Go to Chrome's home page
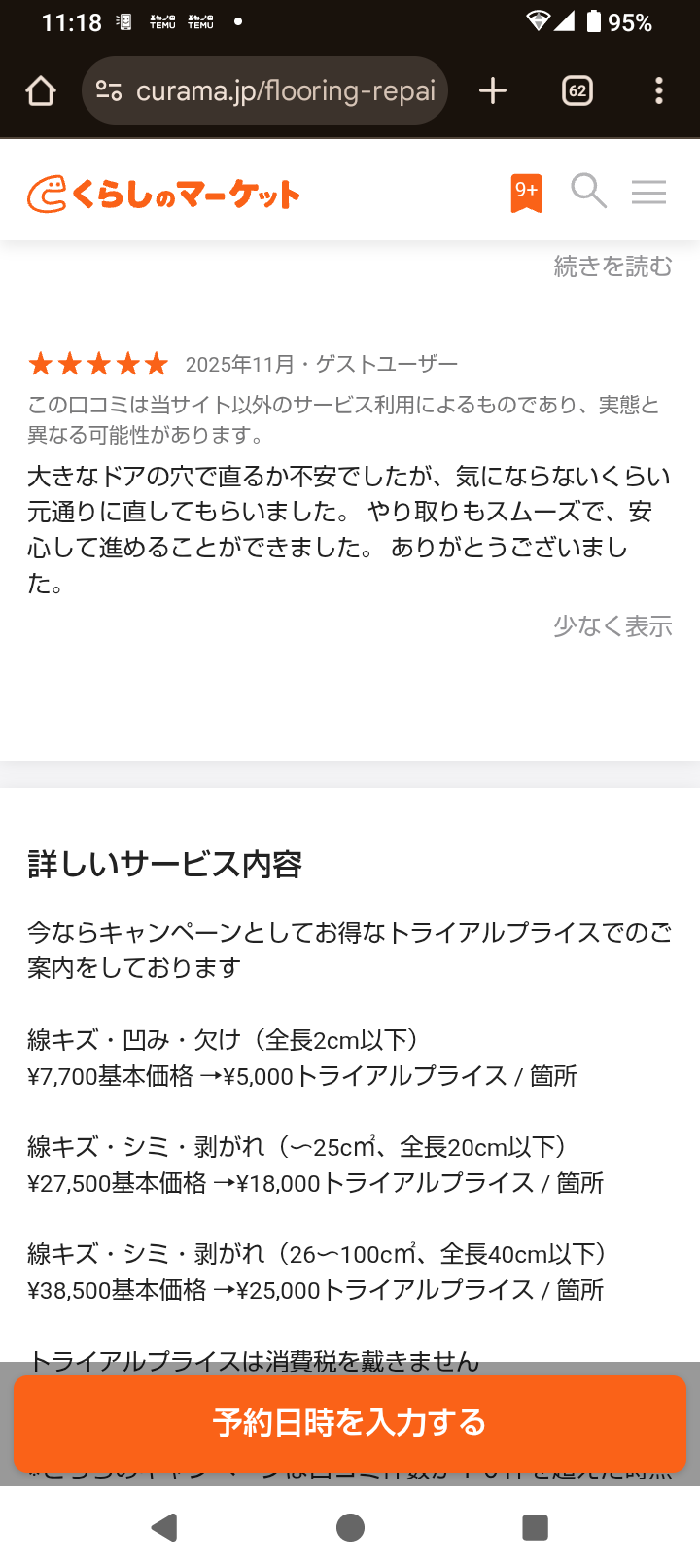The image size is (700, 1568). [x=41, y=91]
